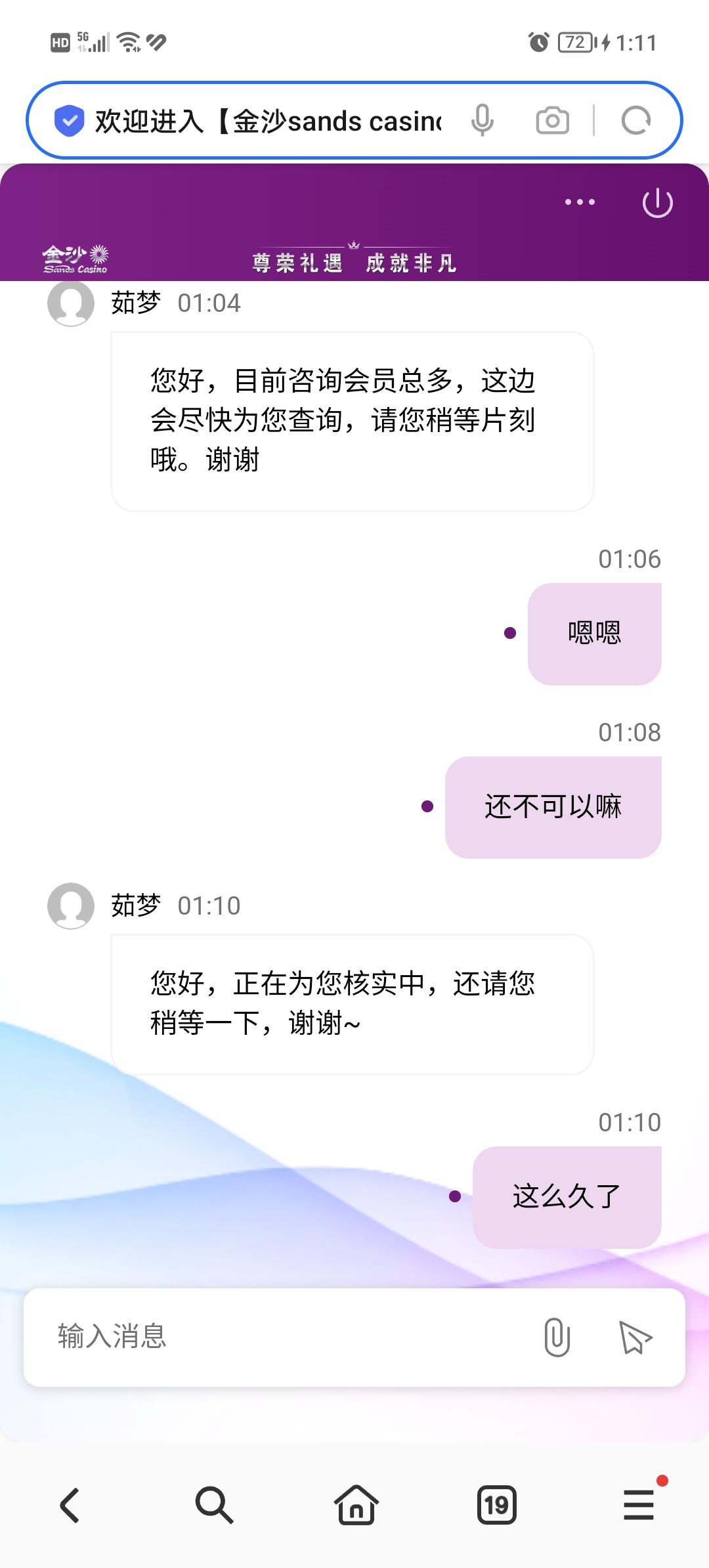Image resolution: width=709 pixels, height=1568 pixels.
Task: Tap the browser address bar
Action: pos(268,121)
